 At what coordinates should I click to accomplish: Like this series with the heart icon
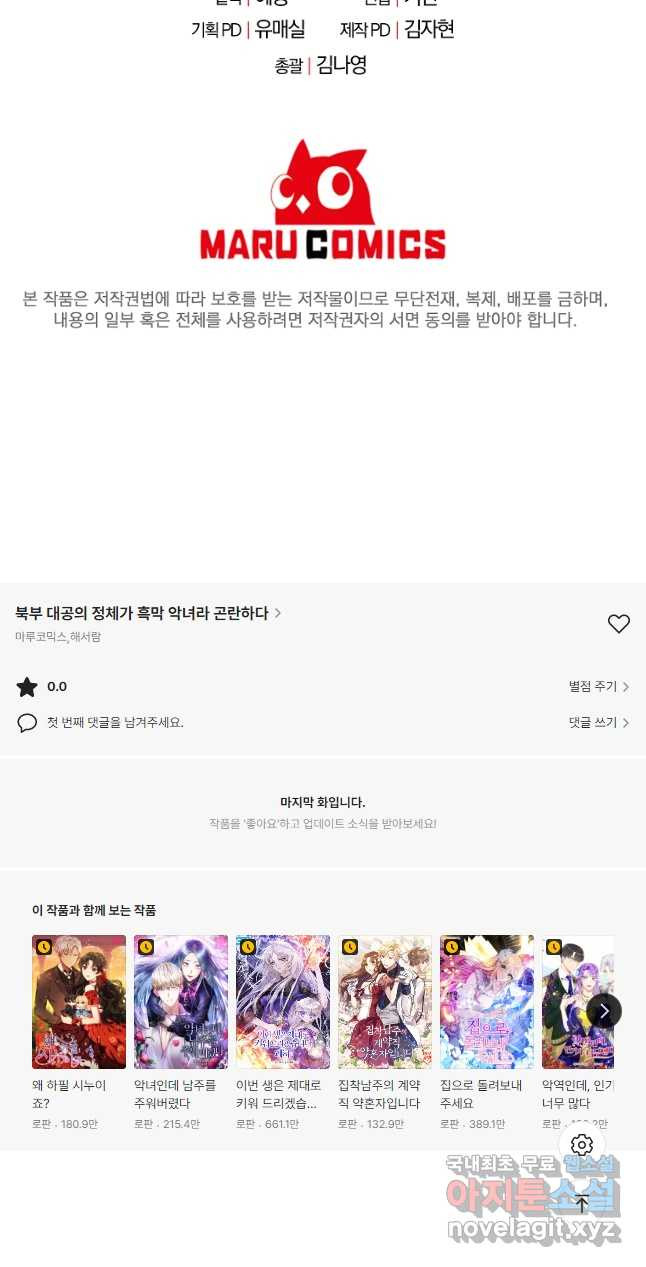[x=619, y=624]
